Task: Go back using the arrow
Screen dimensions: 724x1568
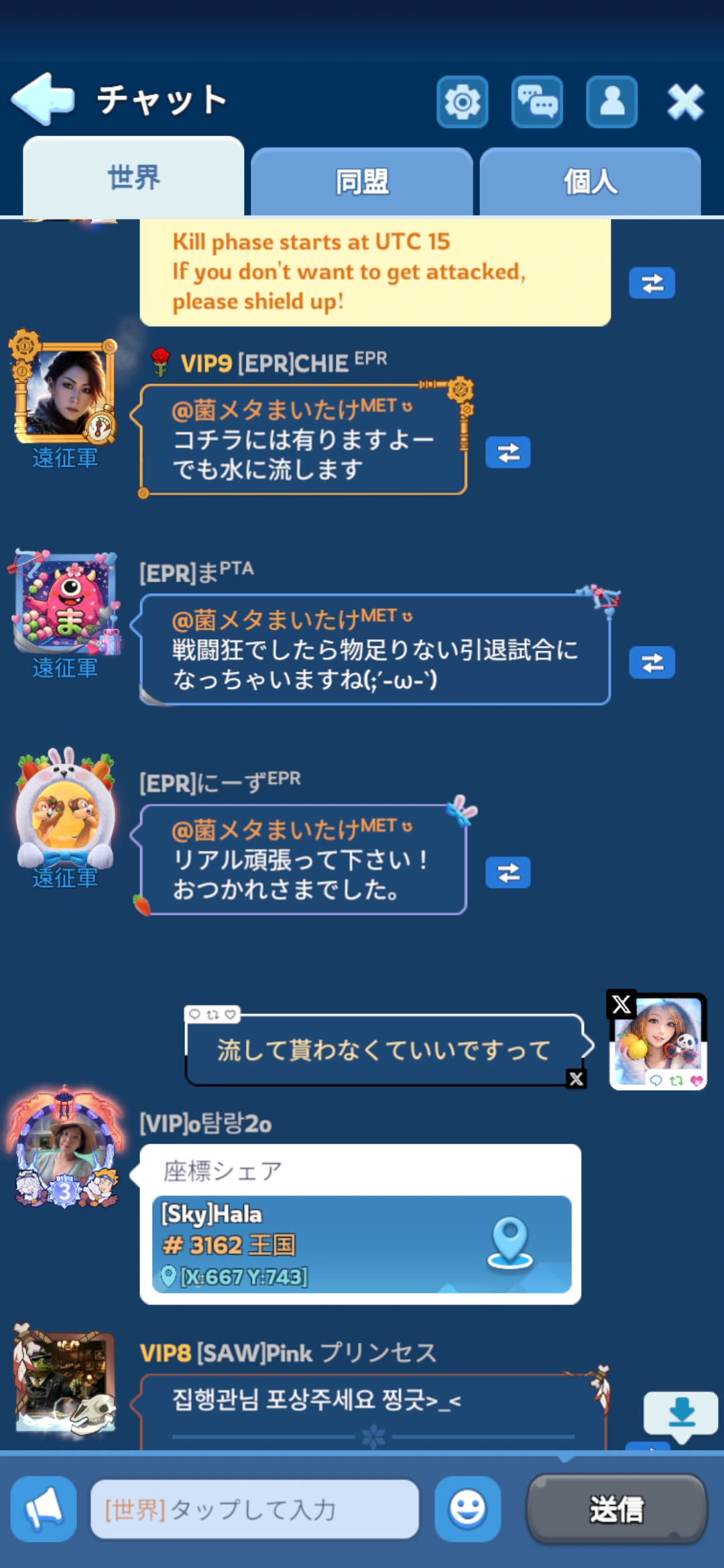Action: [43, 99]
